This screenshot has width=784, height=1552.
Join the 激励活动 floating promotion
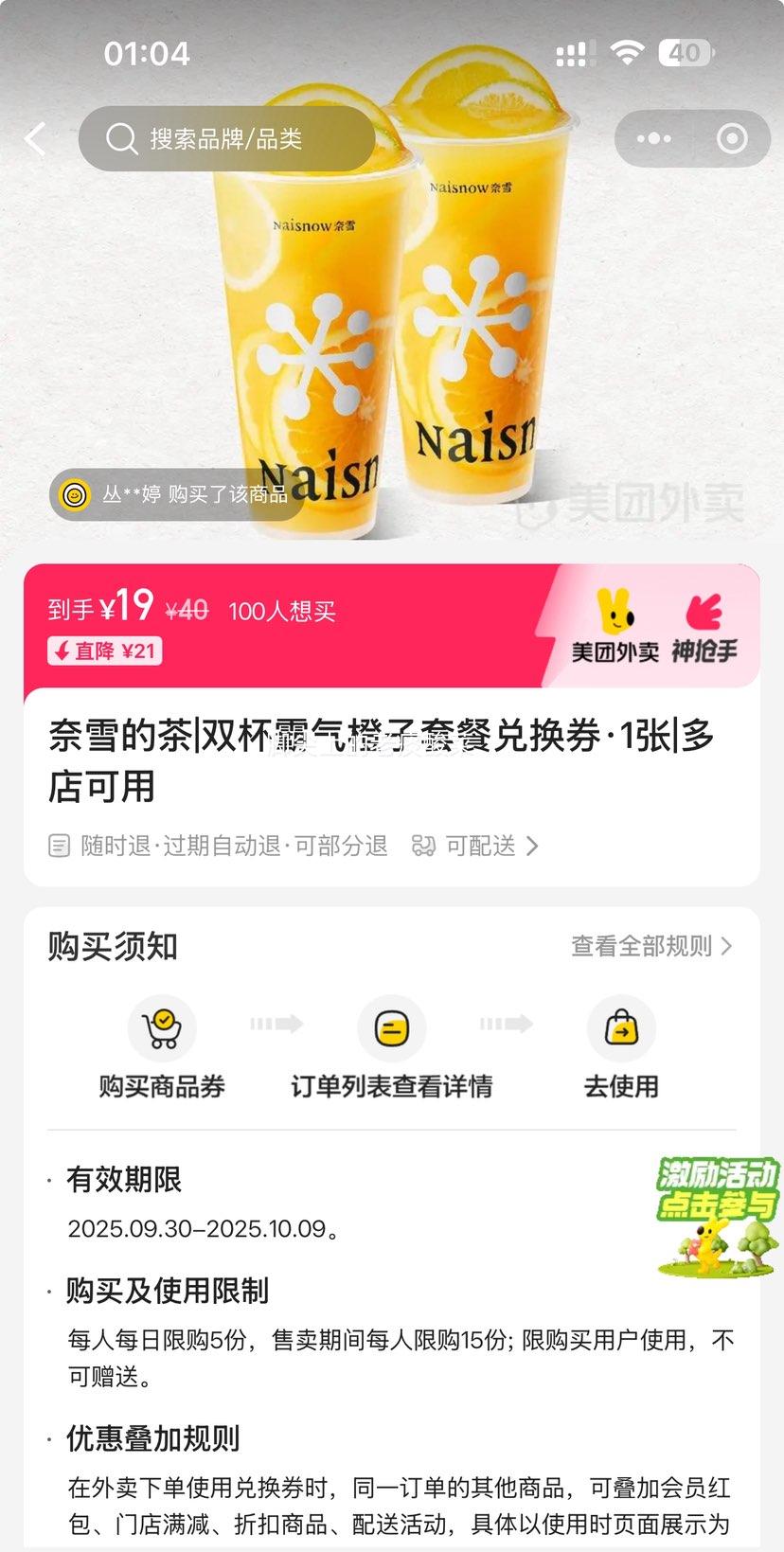[717, 1216]
